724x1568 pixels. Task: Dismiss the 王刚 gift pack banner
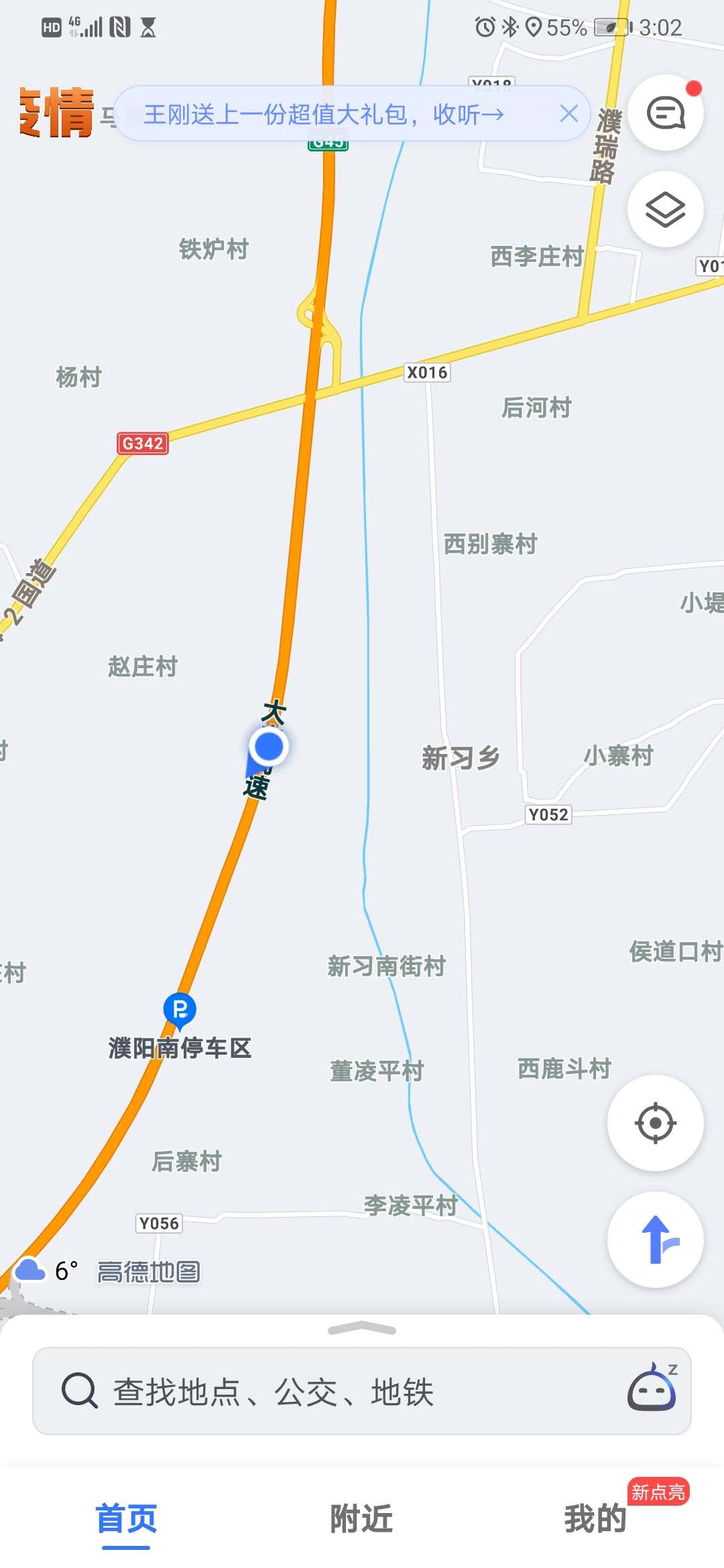tap(568, 114)
